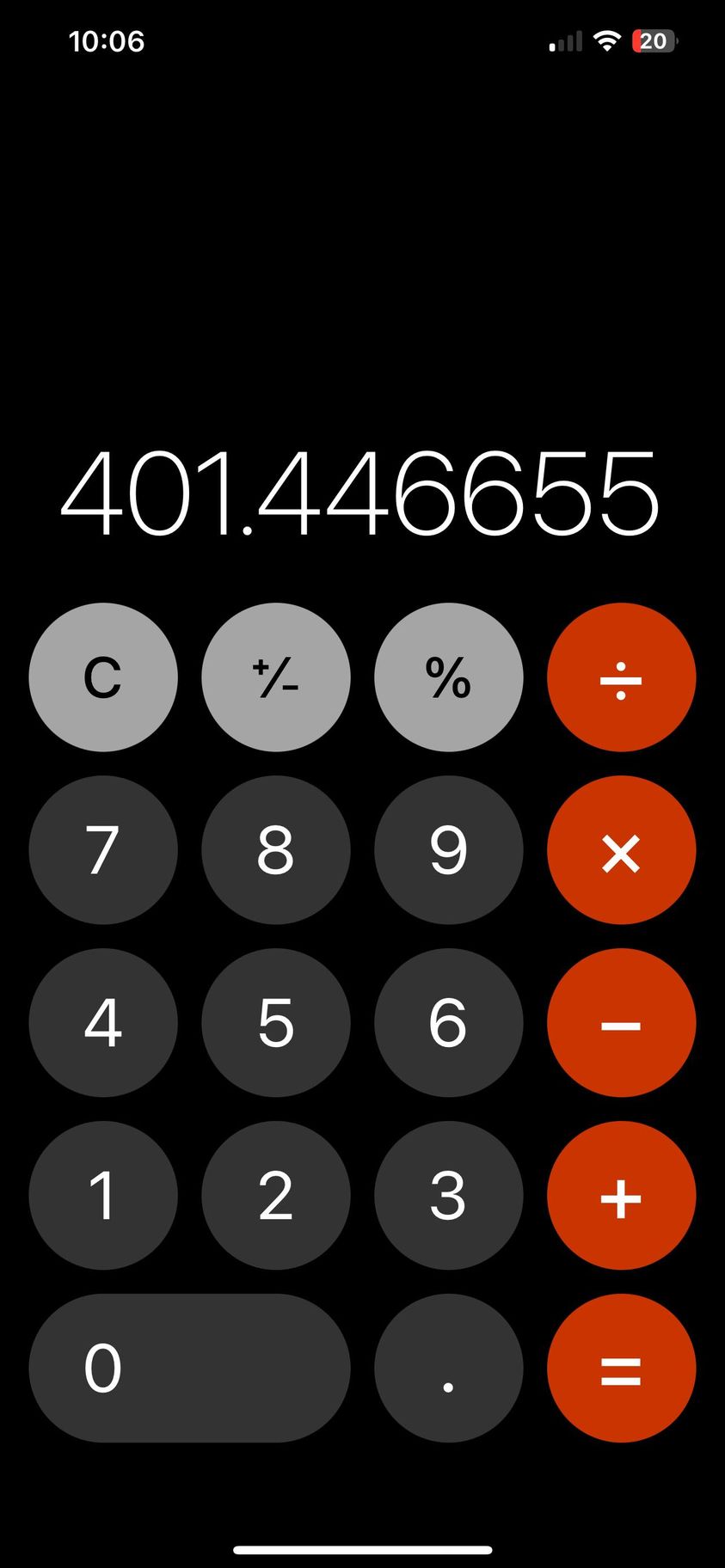
Task: Enter digit 3
Action: tap(448, 1196)
